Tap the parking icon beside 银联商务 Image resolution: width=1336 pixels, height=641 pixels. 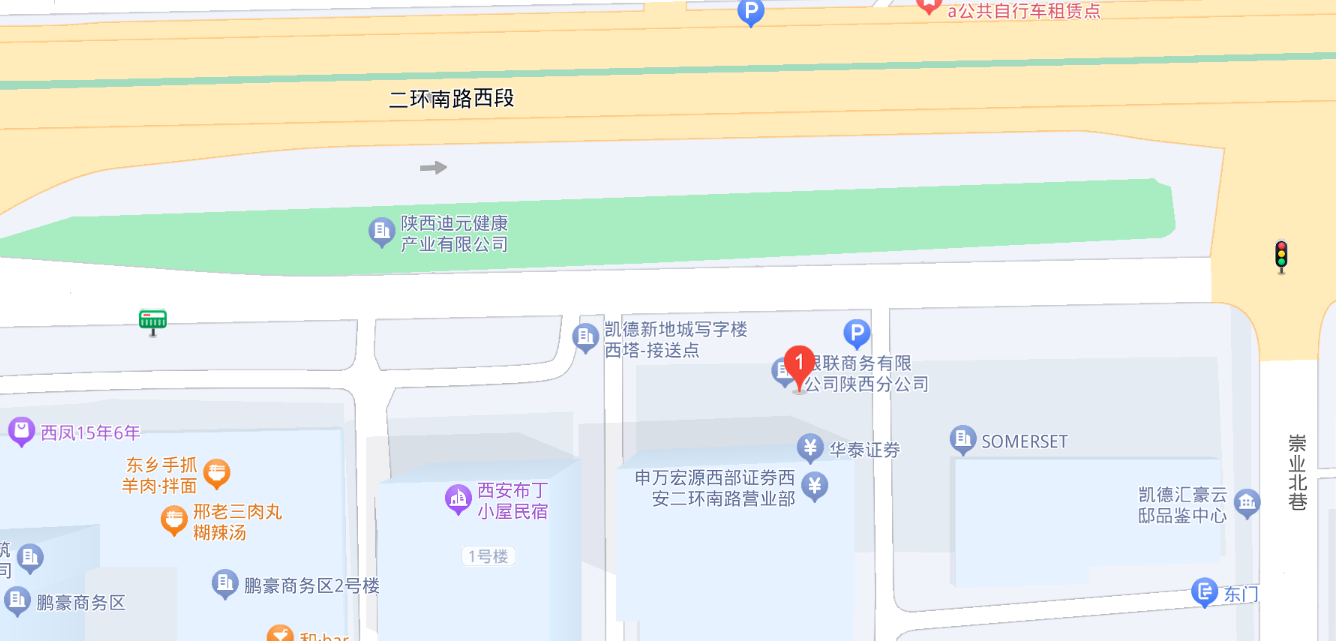(x=856, y=333)
